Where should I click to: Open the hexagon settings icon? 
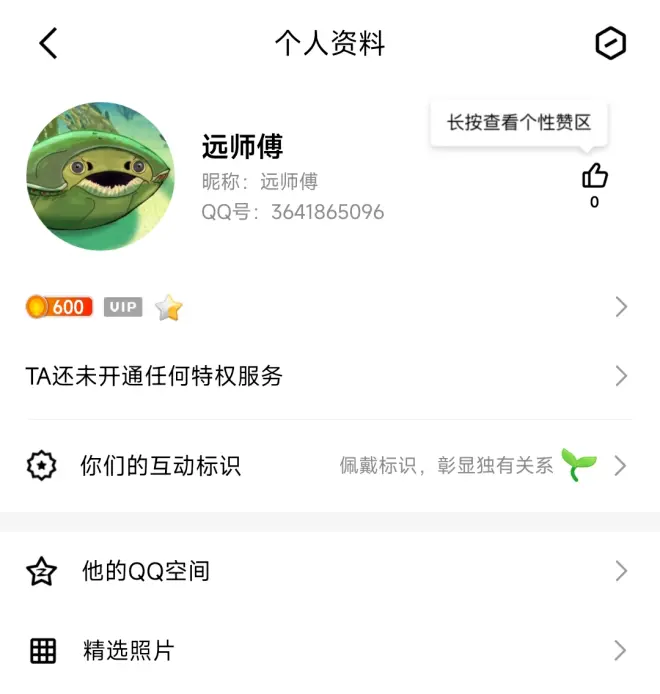point(610,43)
